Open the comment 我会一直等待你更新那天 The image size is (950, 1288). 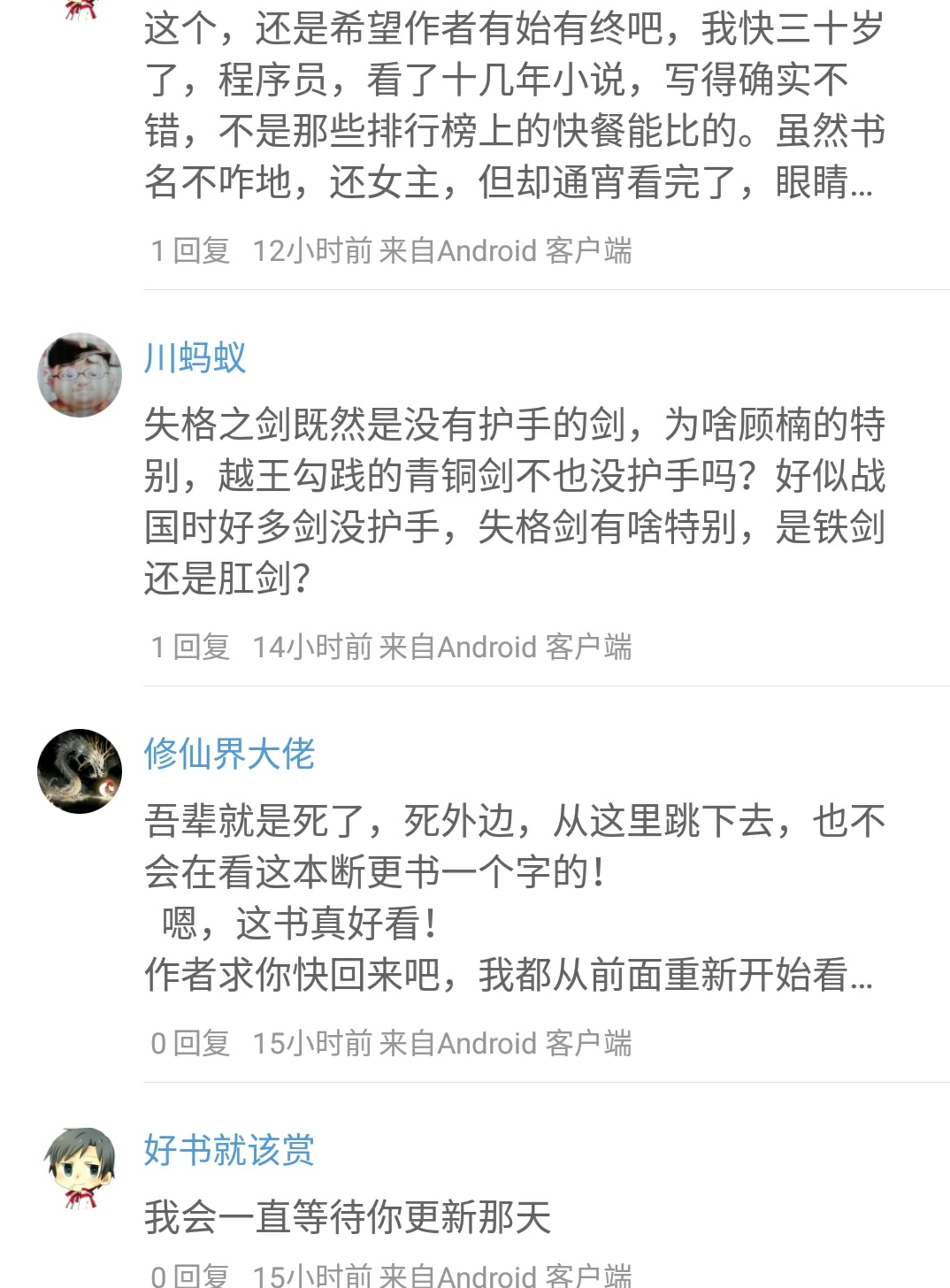tap(348, 1217)
